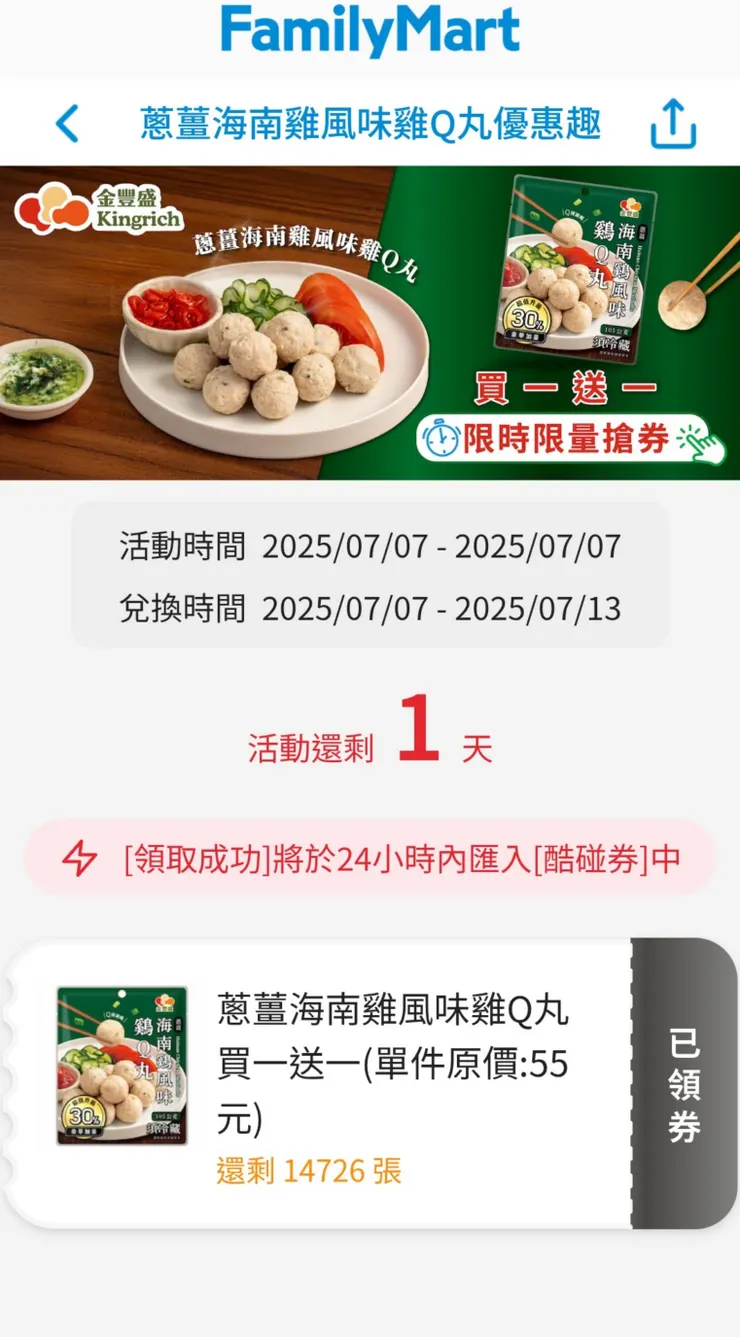Image resolution: width=740 pixels, height=1337 pixels.
Task: Tap the 兌換時間 date row
Action: (370, 606)
